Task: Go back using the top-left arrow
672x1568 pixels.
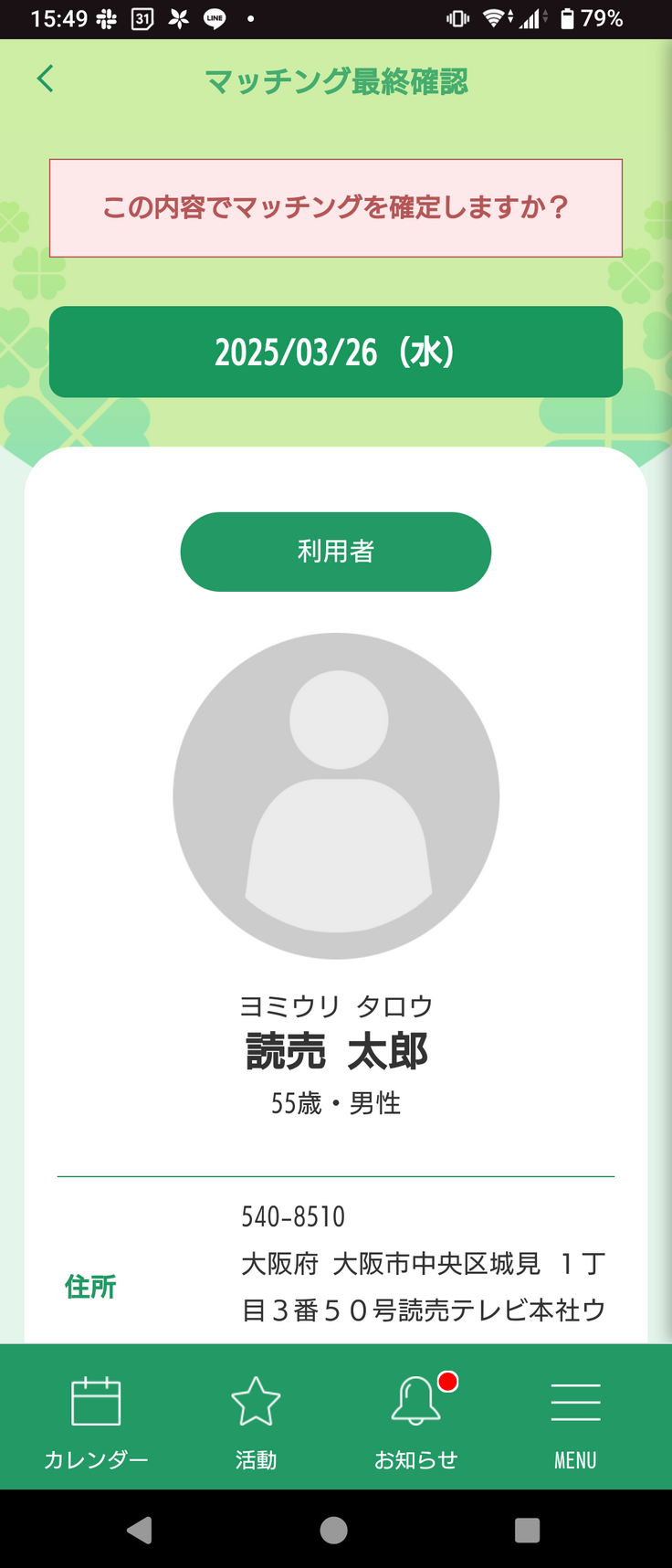Action: pyautogui.click(x=46, y=79)
